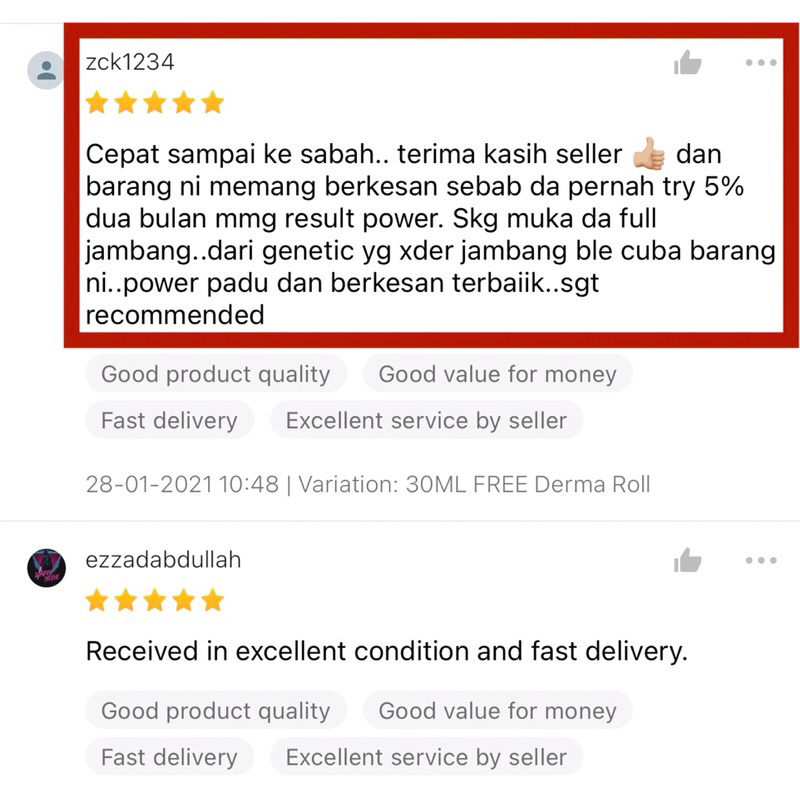Open zck1234's profile avatar

(46, 70)
